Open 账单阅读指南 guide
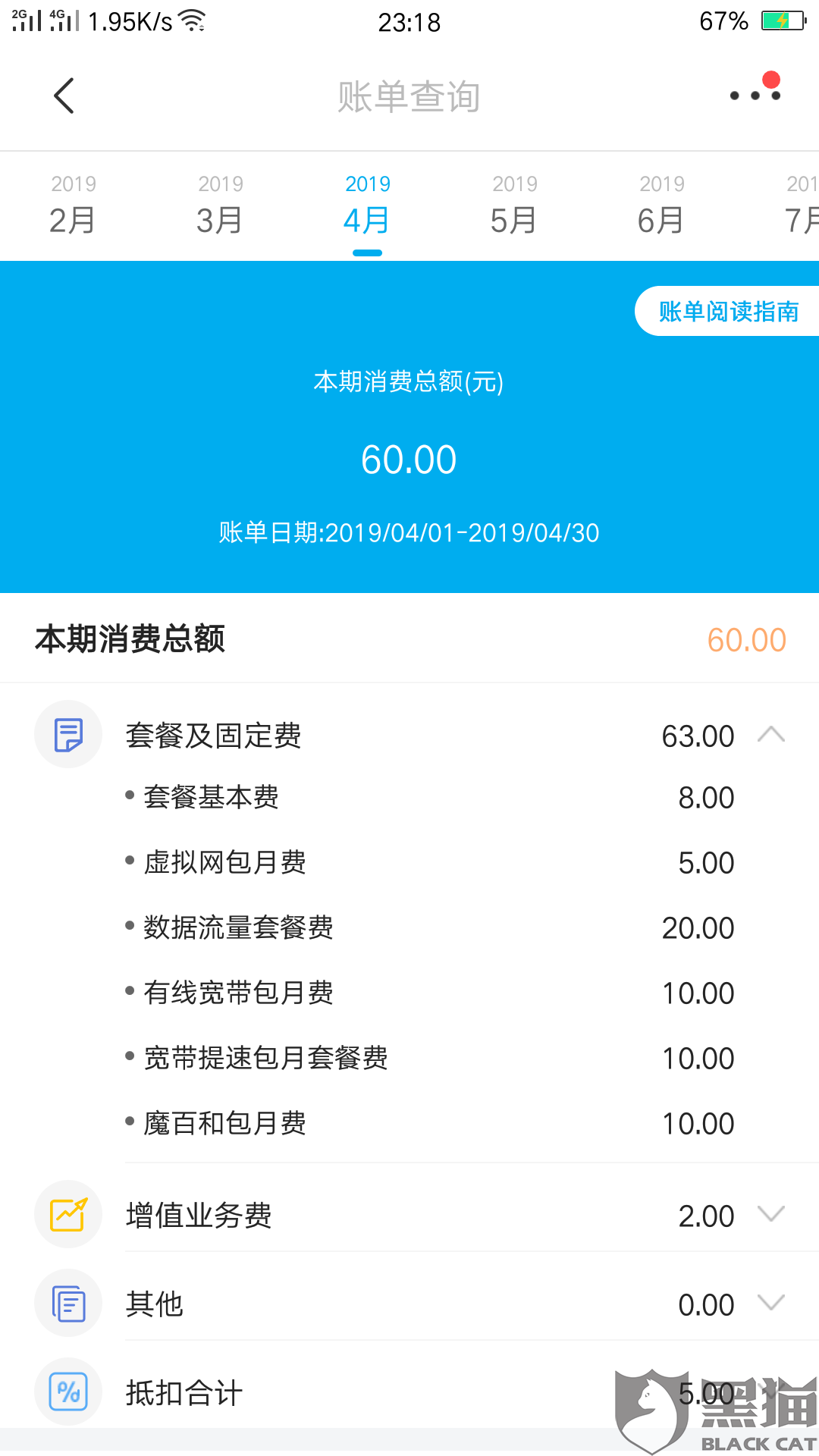 727,311
